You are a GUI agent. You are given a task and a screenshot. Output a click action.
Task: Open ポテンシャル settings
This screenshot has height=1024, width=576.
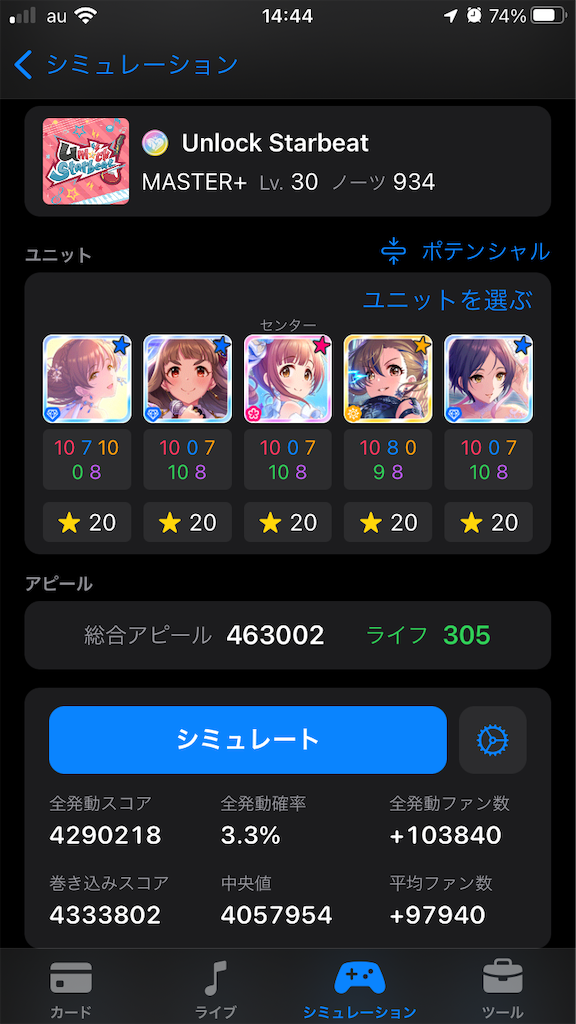click(x=465, y=251)
